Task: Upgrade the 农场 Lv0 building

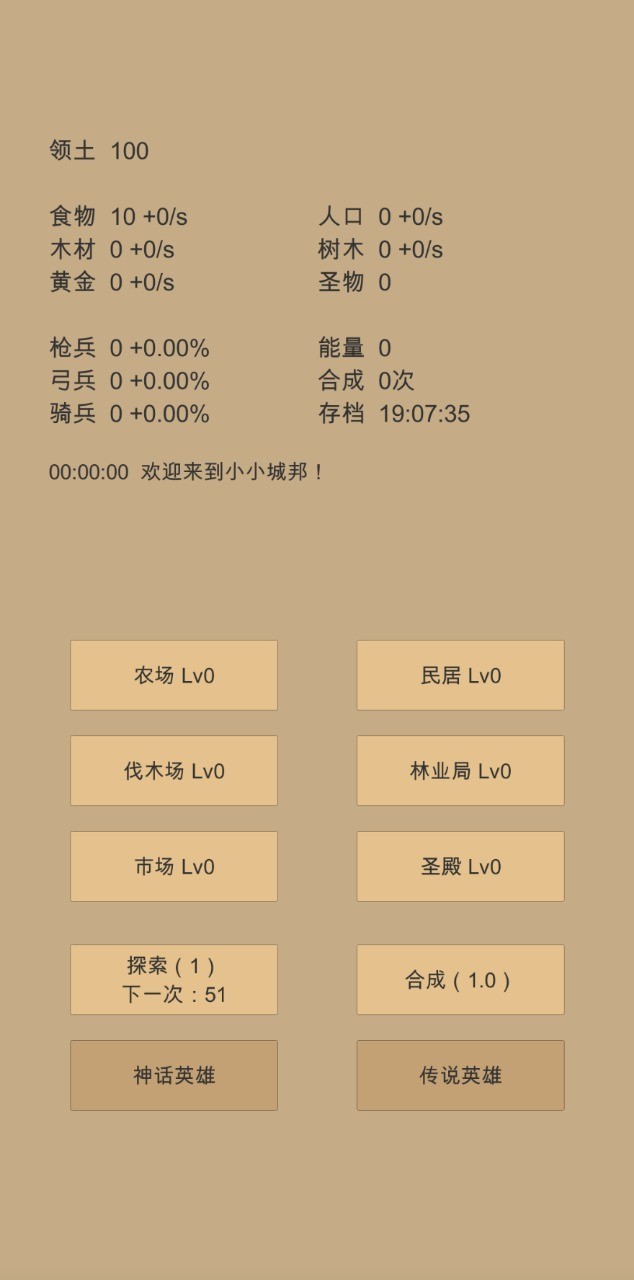Action: [x=174, y=676]
